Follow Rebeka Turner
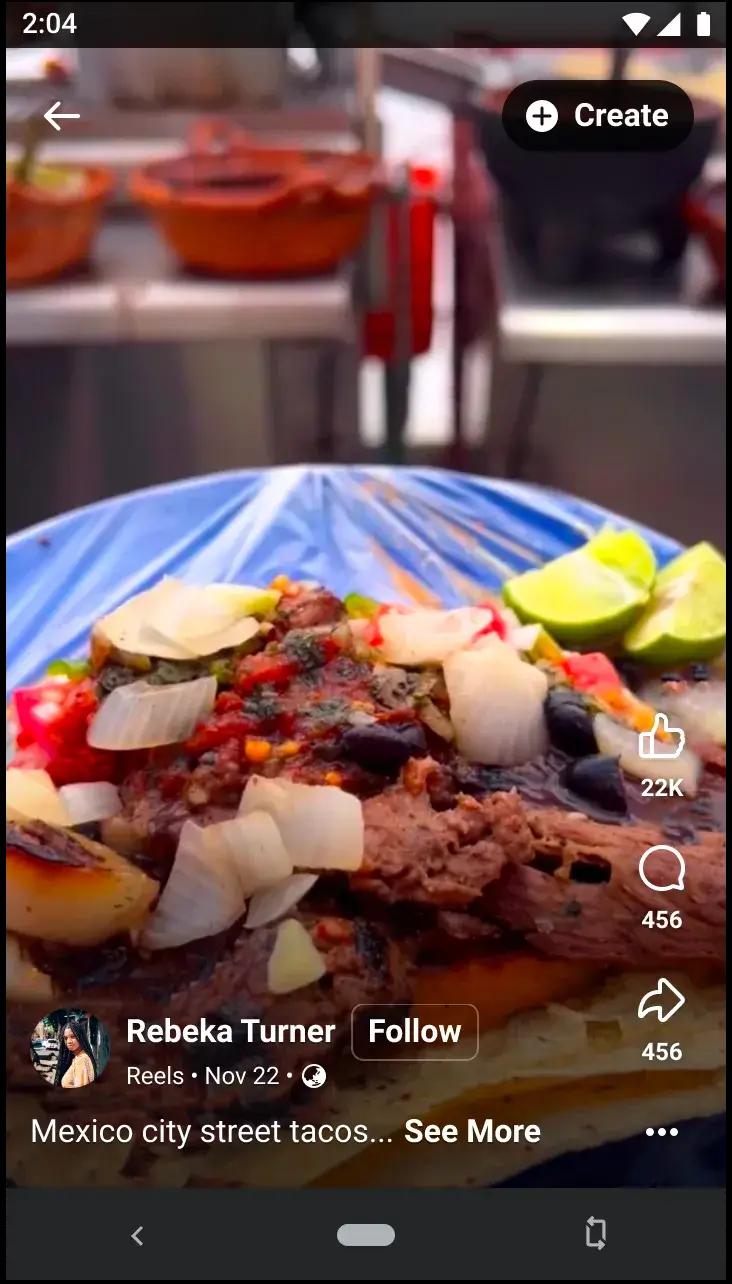Viewport: 732px width, 1284px height. 415,1031
